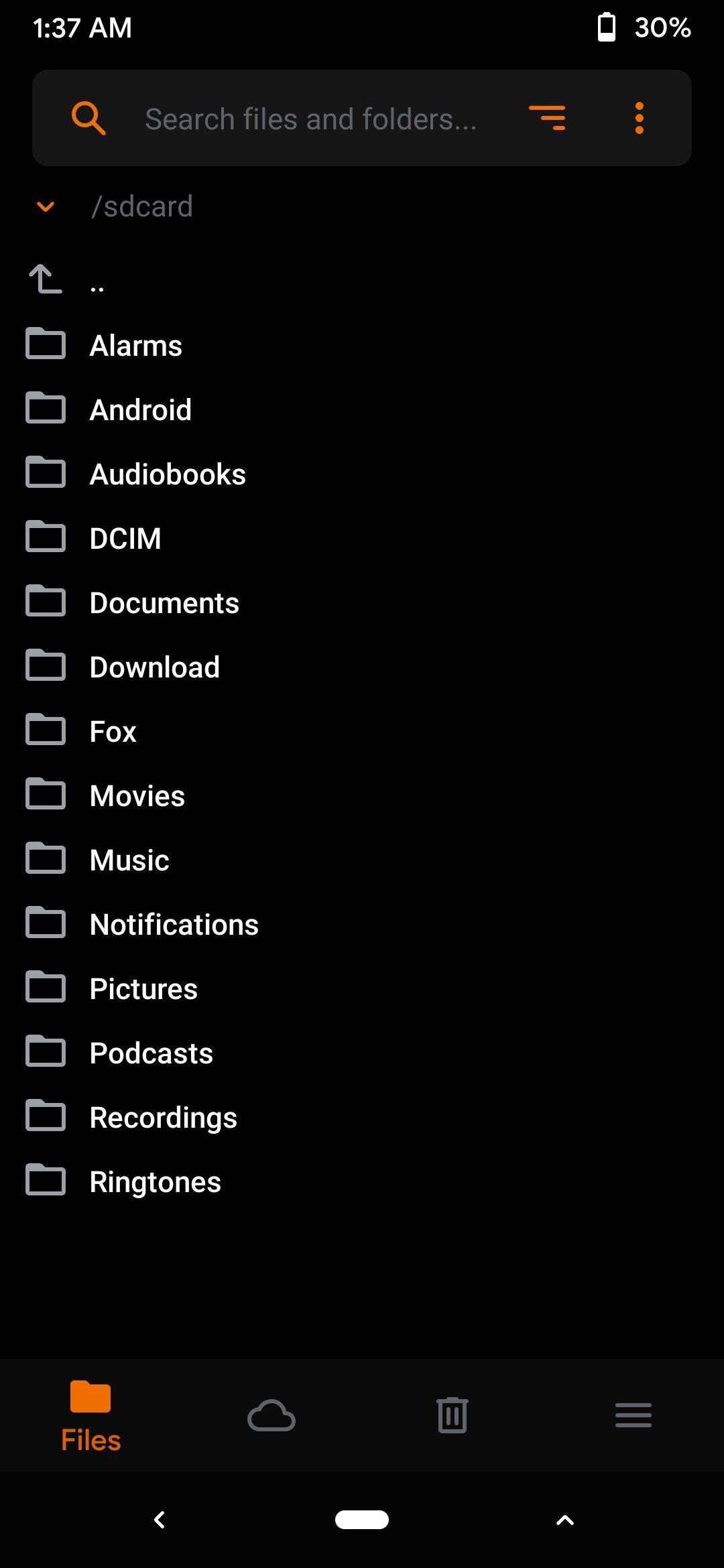
Task: Tap the system back button
Action: (x=160, y=1520)
